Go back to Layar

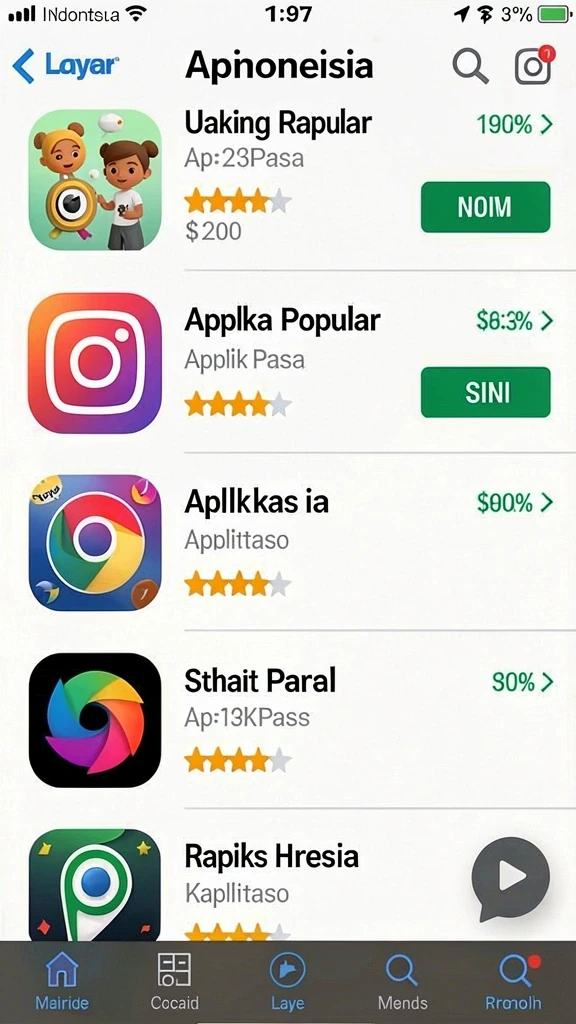65,66
